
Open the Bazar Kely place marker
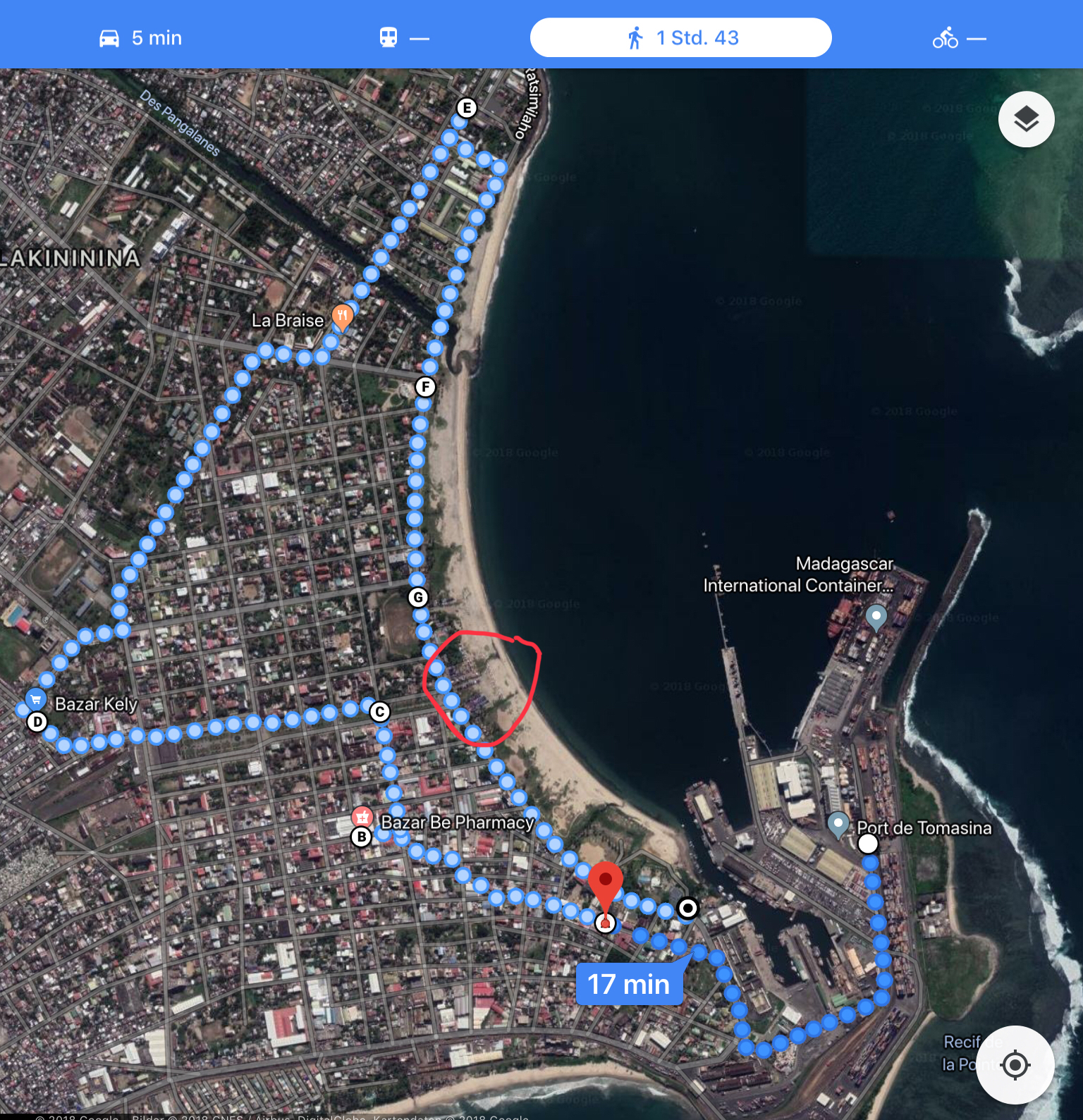coord(36,699)
